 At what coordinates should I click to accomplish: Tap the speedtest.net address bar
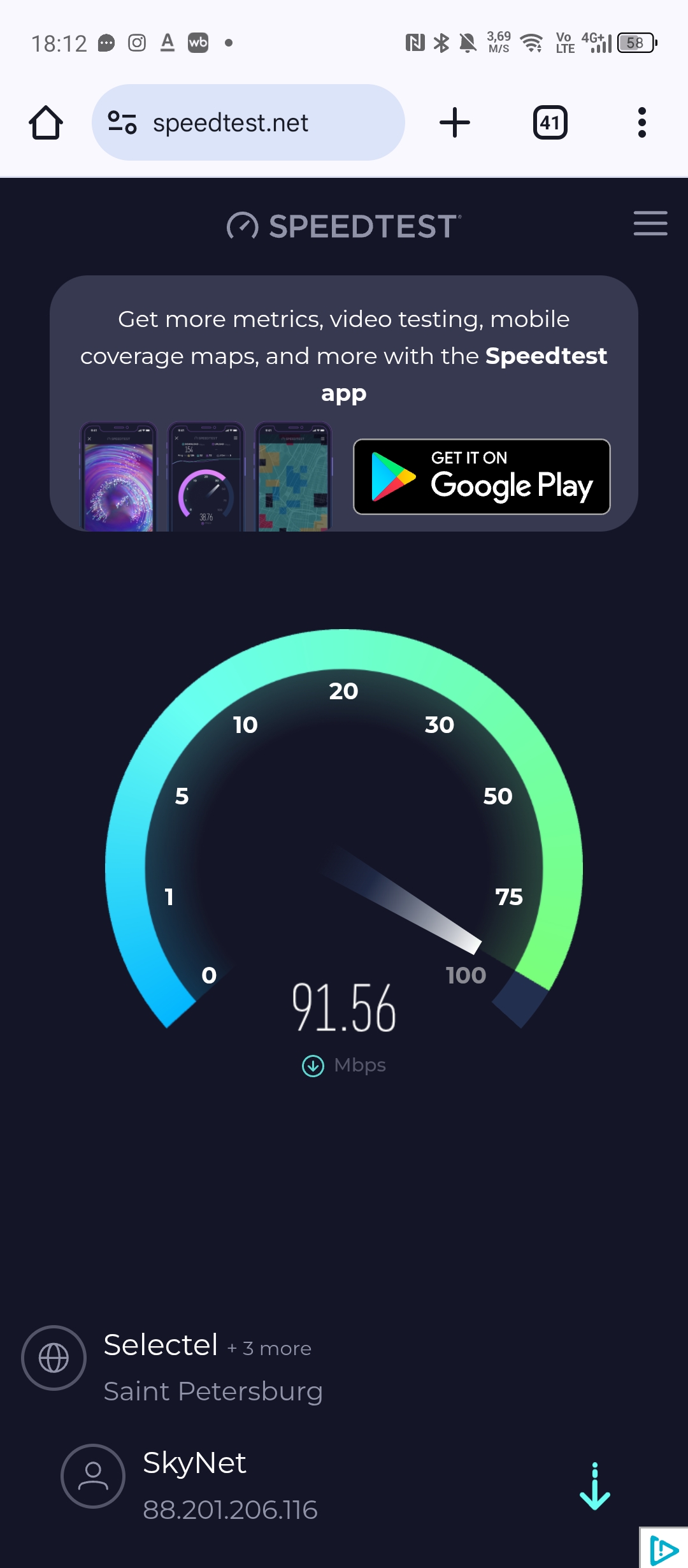tap(248, 122)
